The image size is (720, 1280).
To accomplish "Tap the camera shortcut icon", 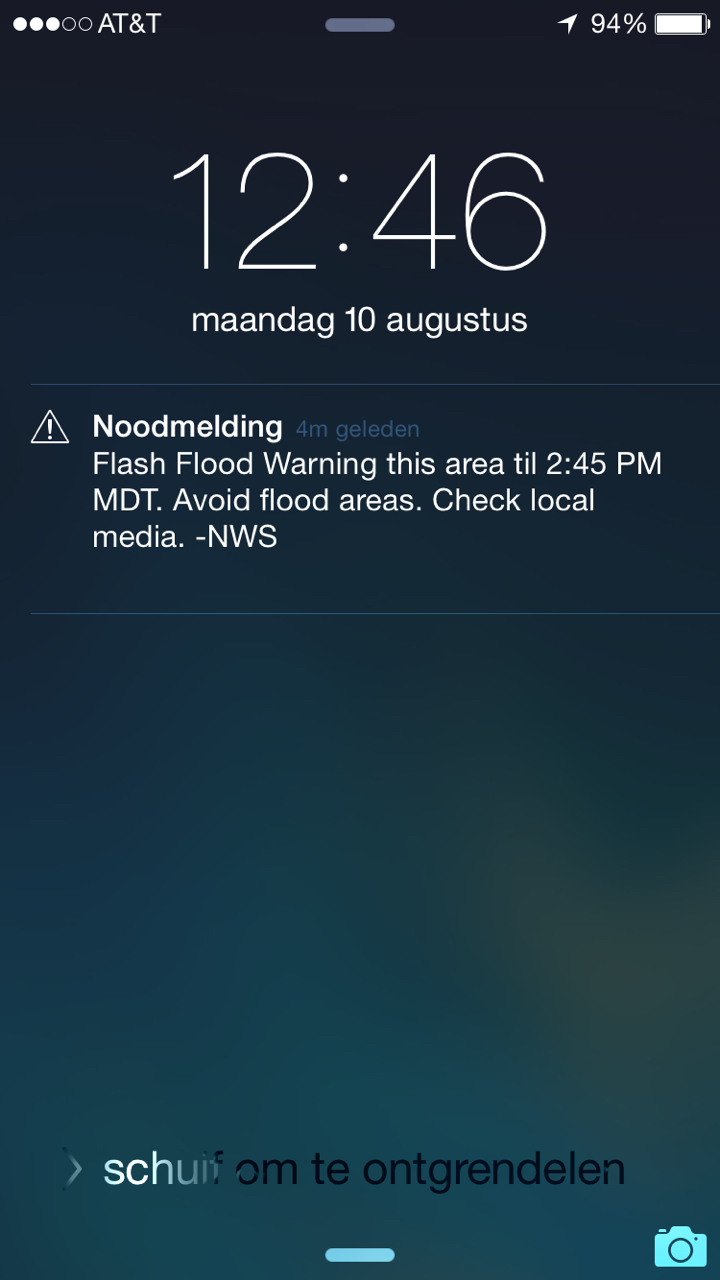I will (680, 1245).
